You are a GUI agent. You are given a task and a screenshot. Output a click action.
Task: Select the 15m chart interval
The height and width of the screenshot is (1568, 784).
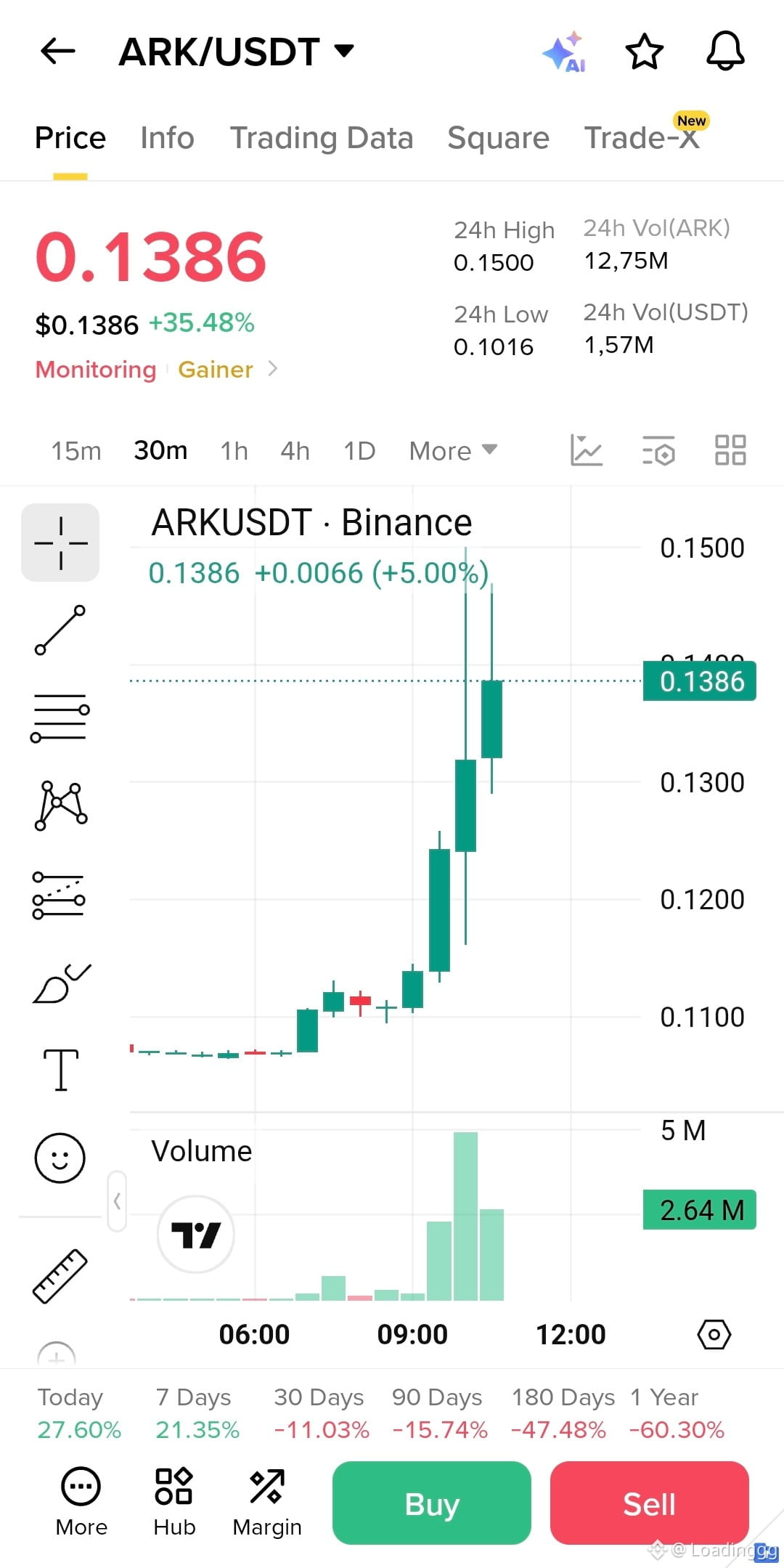76,451
